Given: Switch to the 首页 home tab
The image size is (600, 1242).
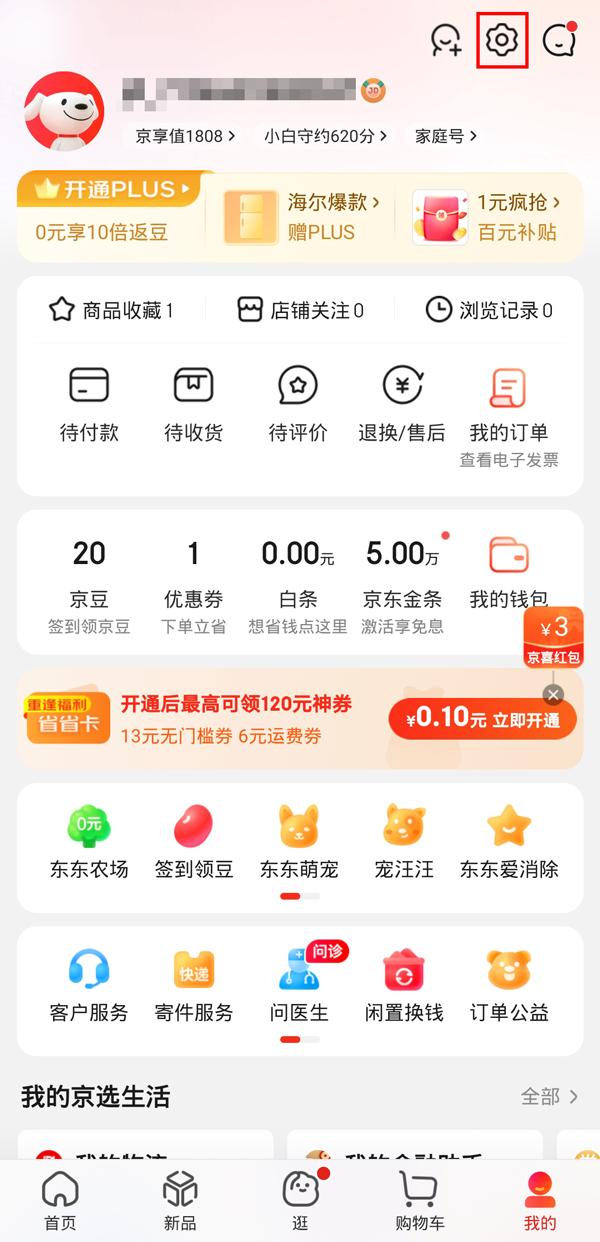Looking at the screenshot, I should 60,1201.
